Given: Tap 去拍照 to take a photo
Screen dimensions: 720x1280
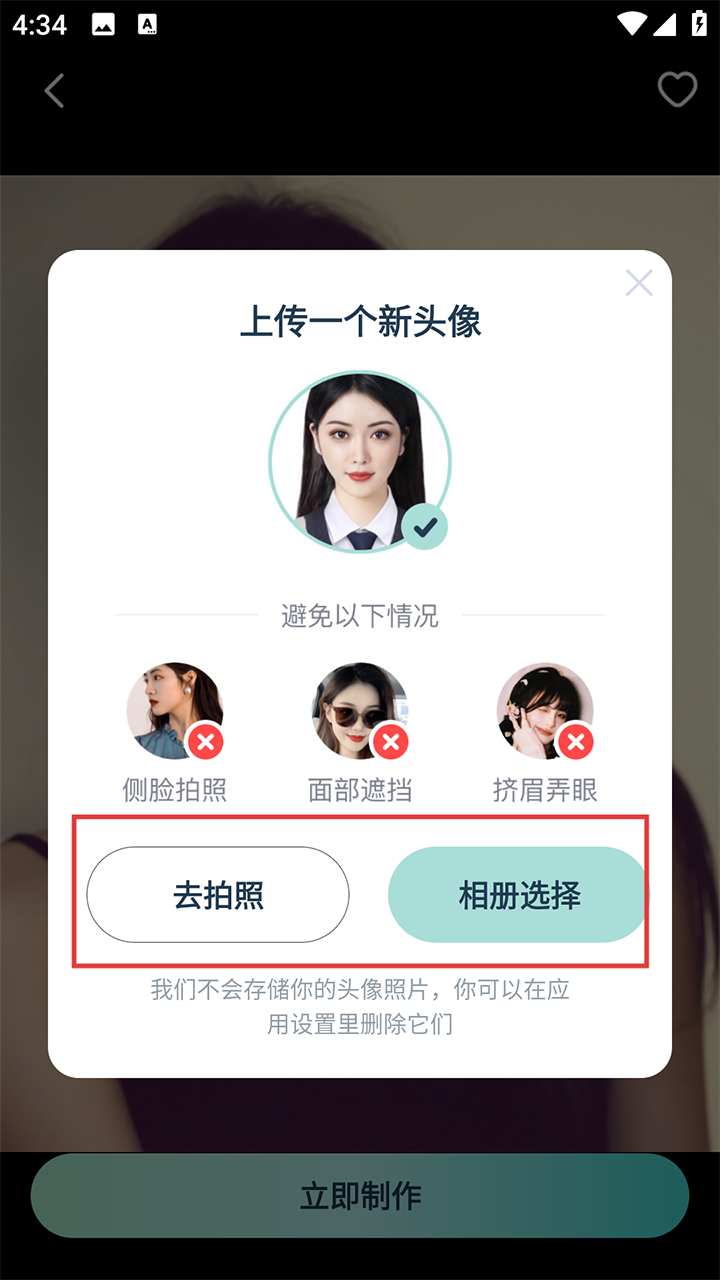Looking at the screenshot, I should click(218, 895).
